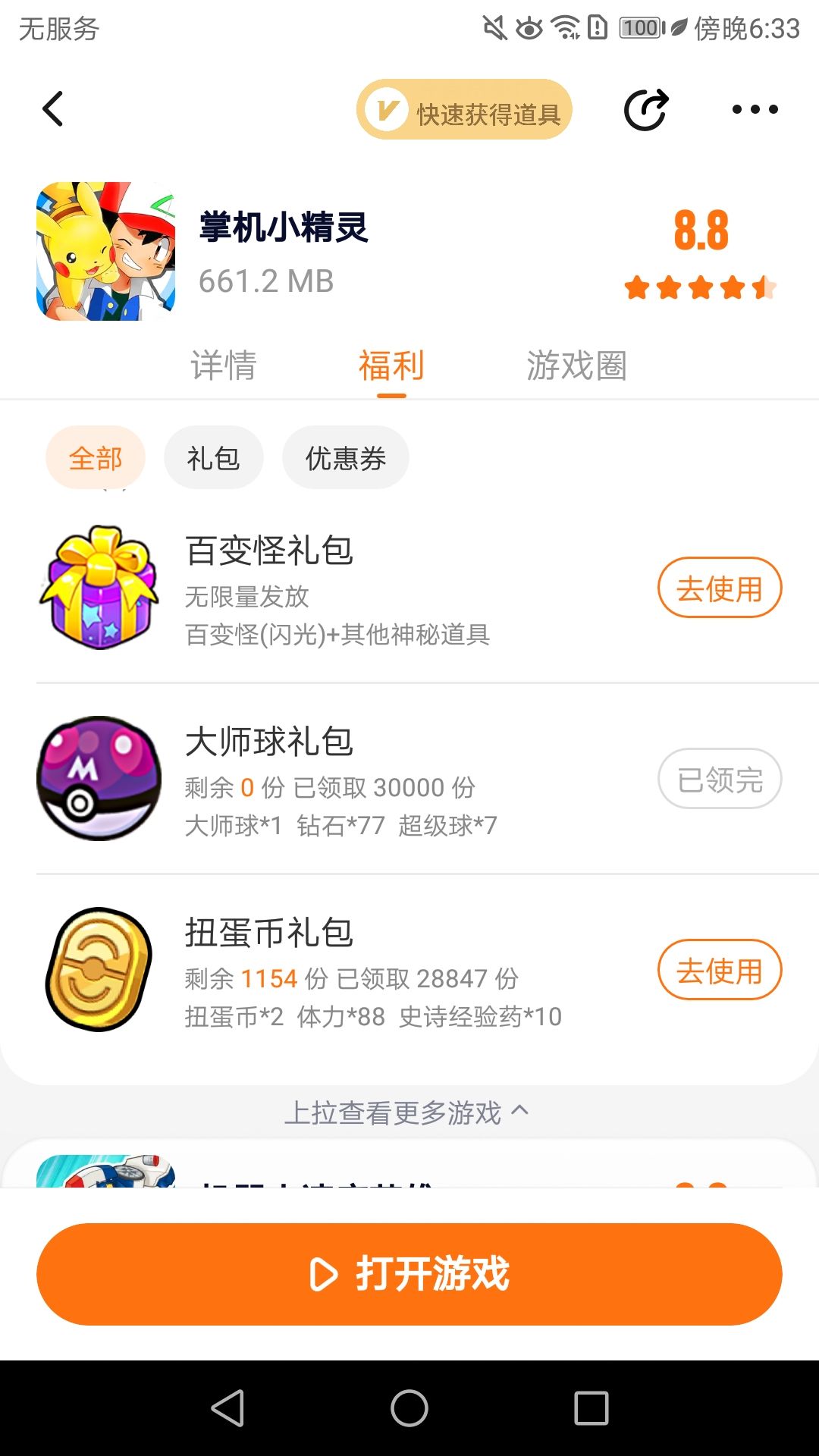Open recent apps from navigation bar
819x1456 pixels.
pyautogui.click(x=591, y=1409)
